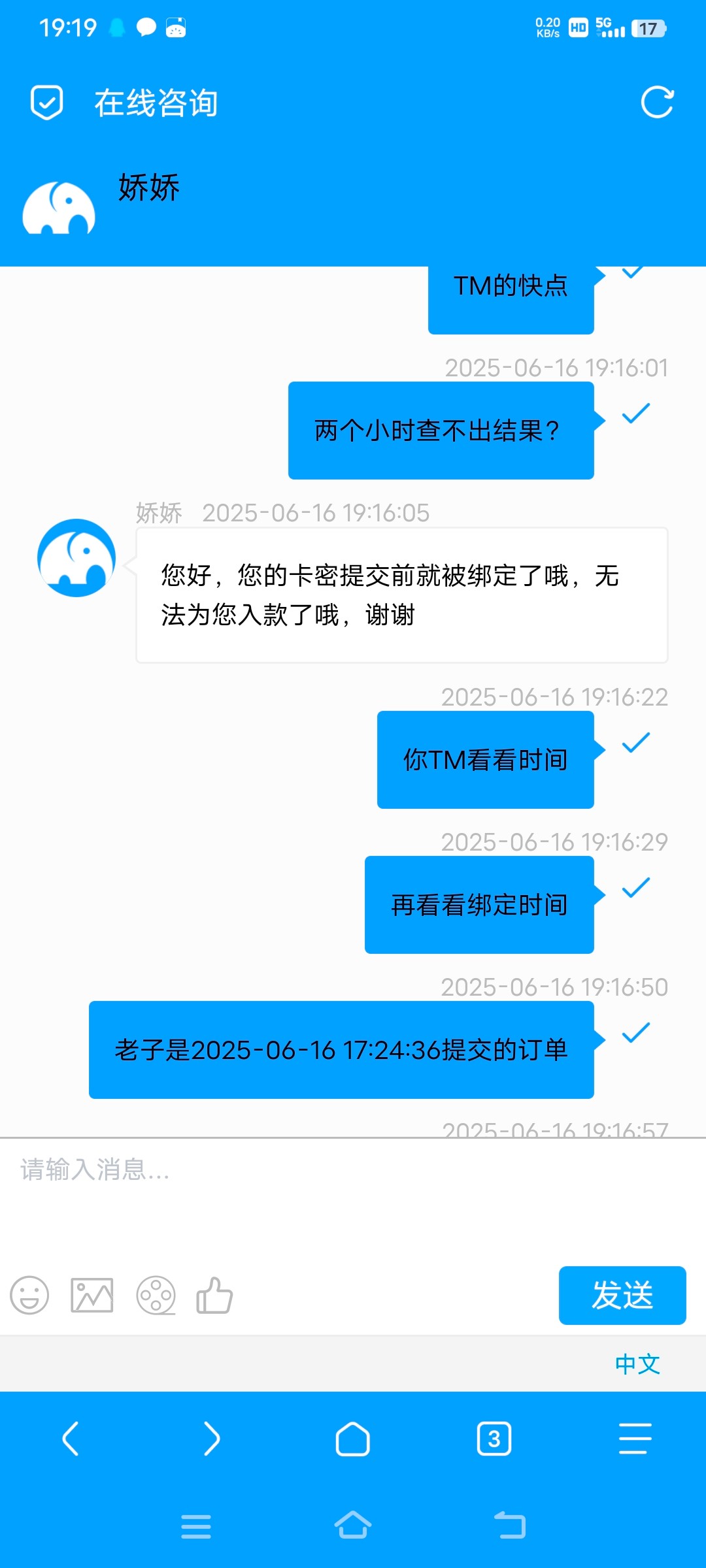Go forward in browser history
This screenshot has height=1568, width=706.
point(212,1439)
